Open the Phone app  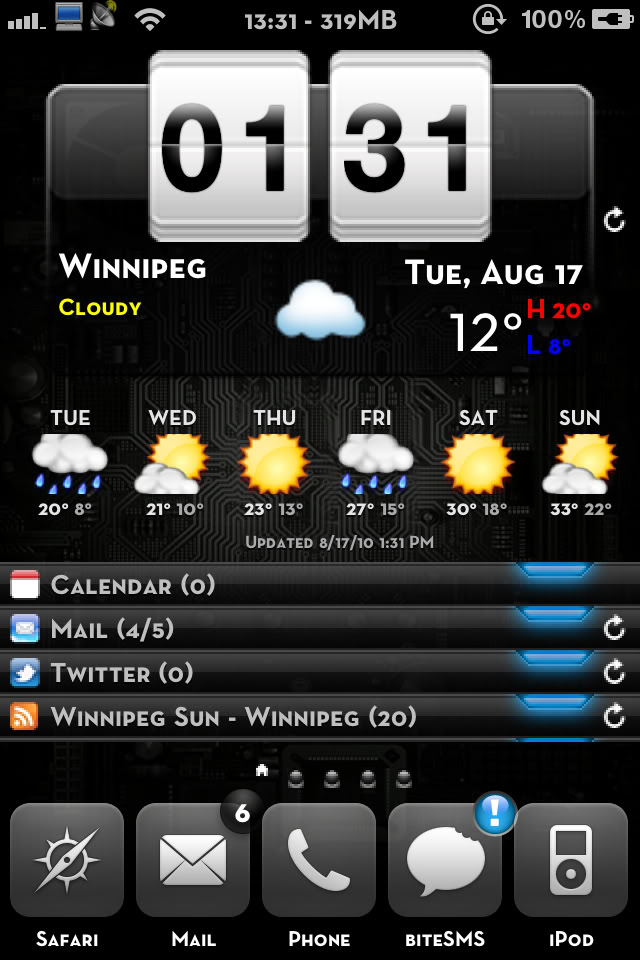tap(319, 861)
